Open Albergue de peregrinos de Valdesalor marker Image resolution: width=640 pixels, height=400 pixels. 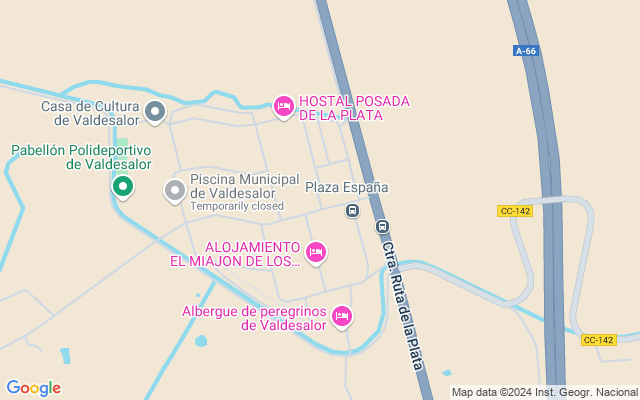tap(342, 317)
